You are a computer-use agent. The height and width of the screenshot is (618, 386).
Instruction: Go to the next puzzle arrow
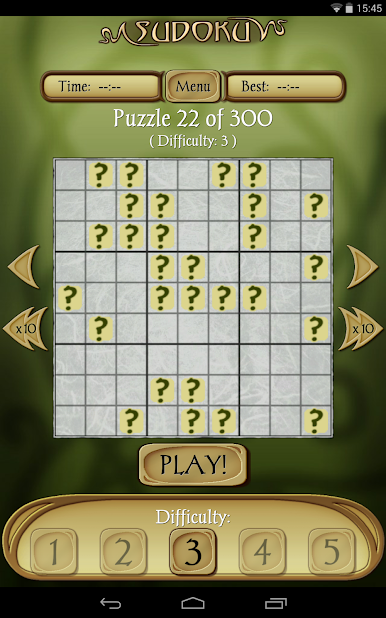pyautogui.click(x=362, y=266)
